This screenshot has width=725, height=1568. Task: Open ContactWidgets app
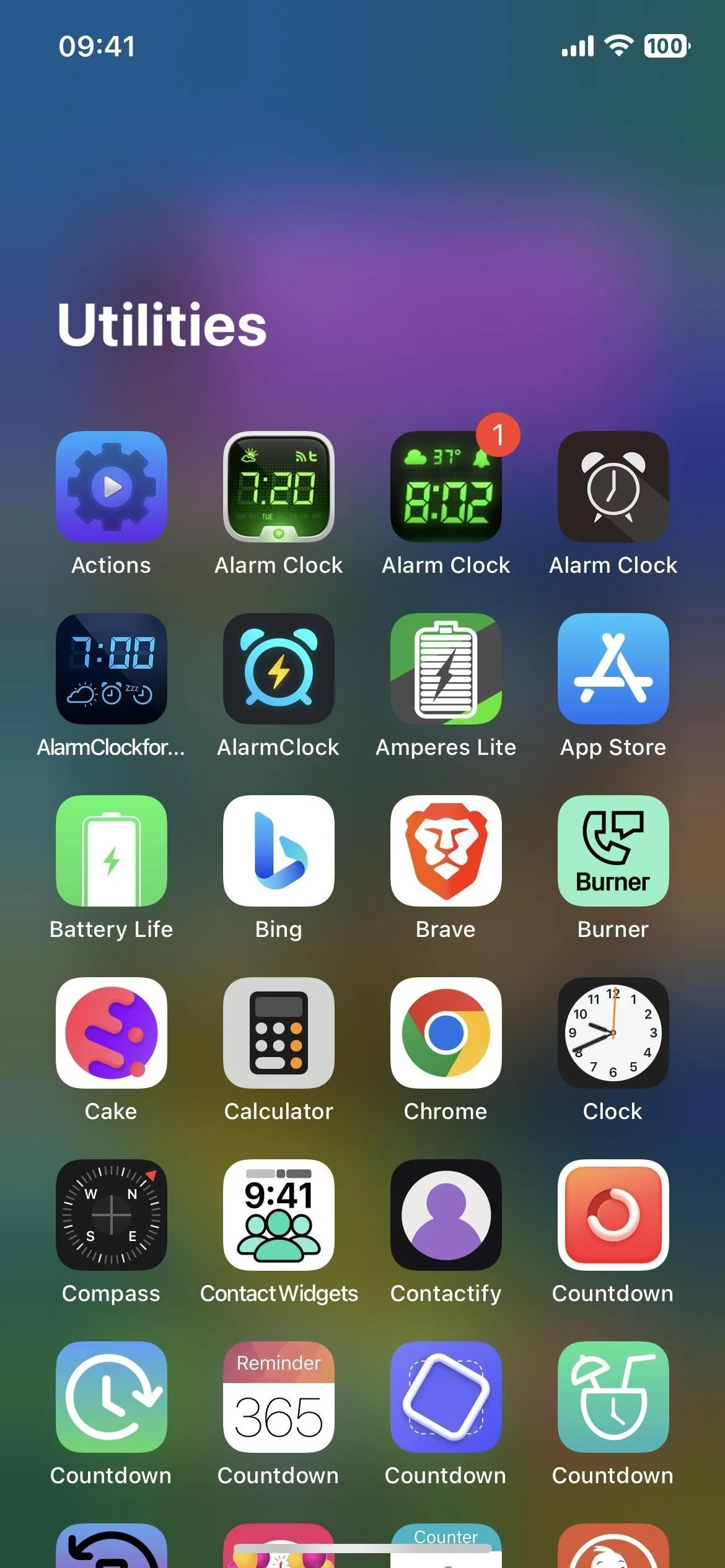(x=279, y=1215)
